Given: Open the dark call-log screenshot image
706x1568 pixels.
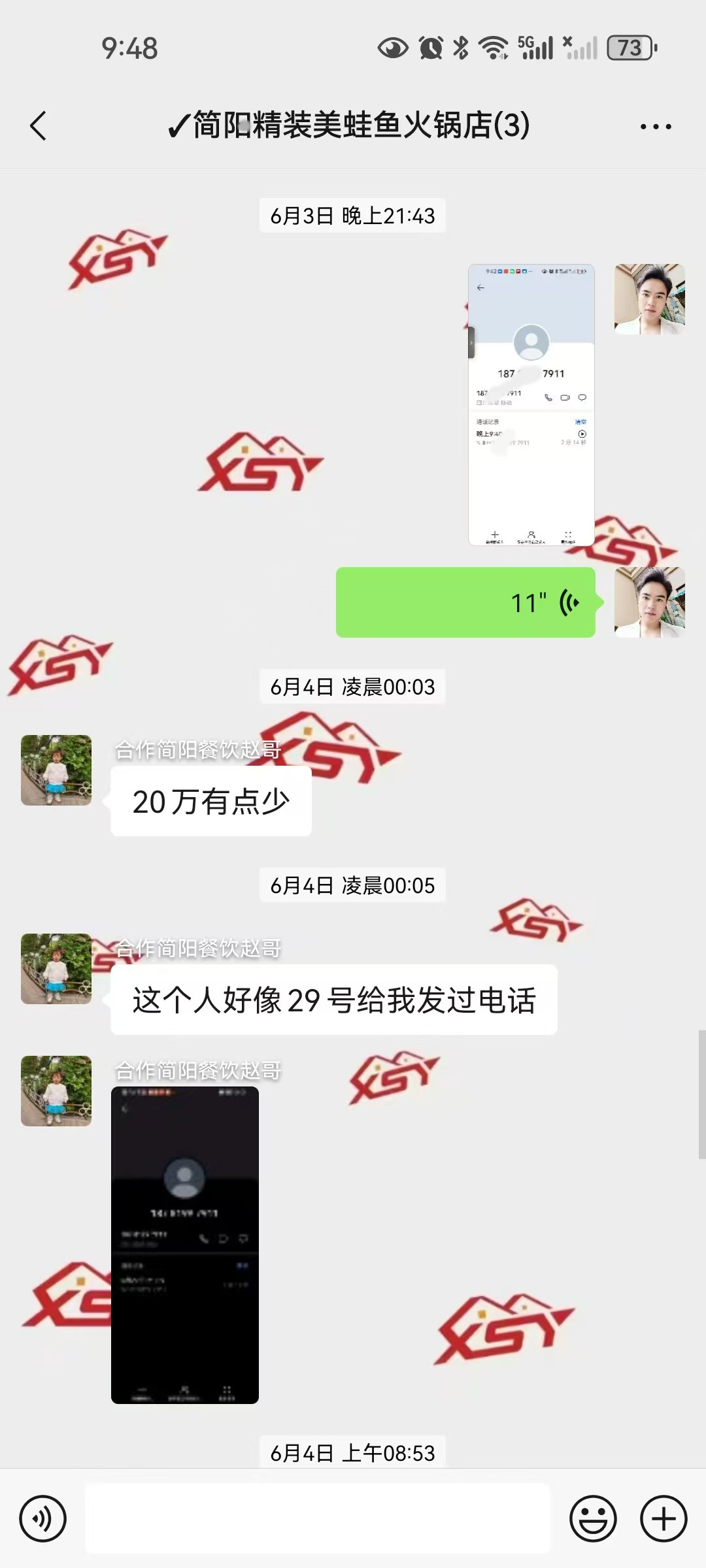Looking at the screenshot, I should [185, 1245].
